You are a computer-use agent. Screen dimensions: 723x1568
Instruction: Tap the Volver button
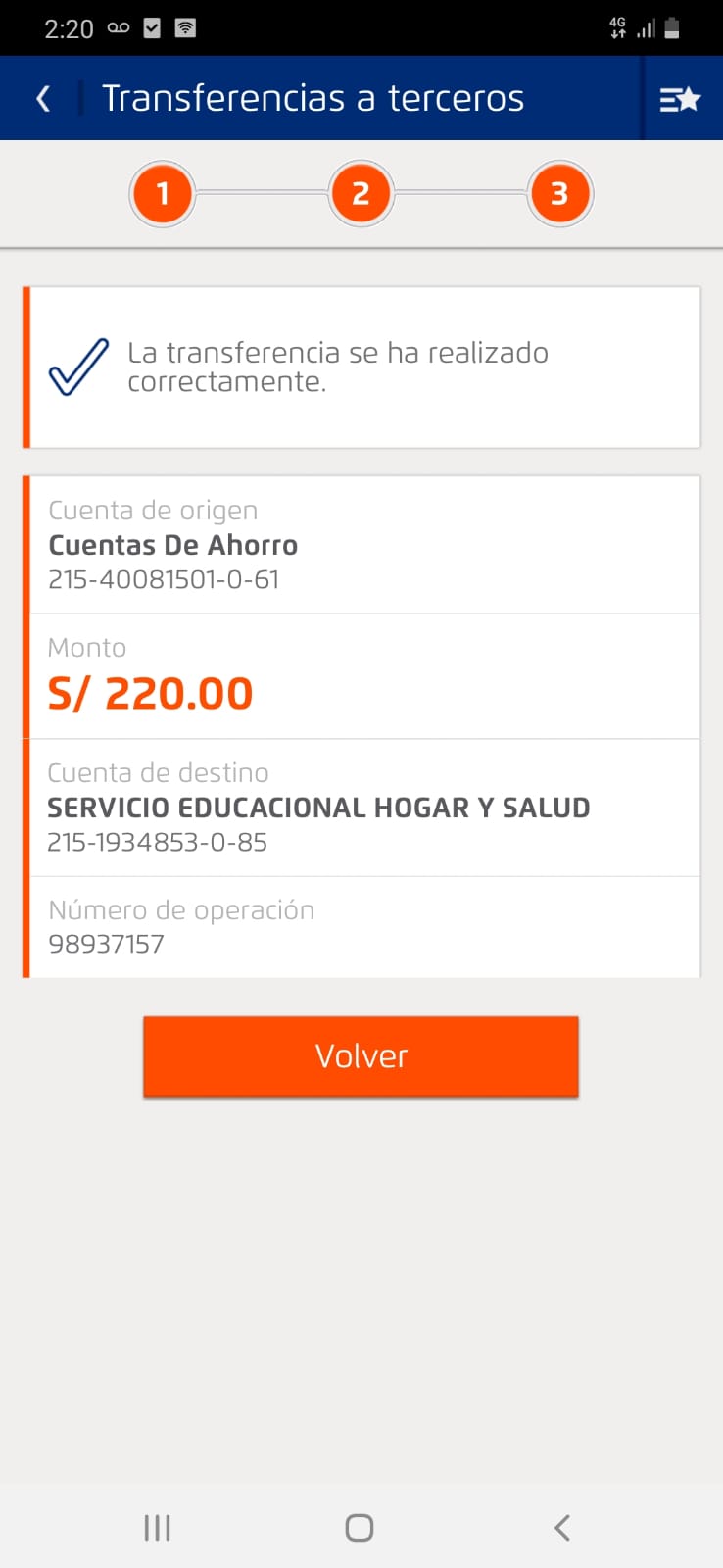361,1055
